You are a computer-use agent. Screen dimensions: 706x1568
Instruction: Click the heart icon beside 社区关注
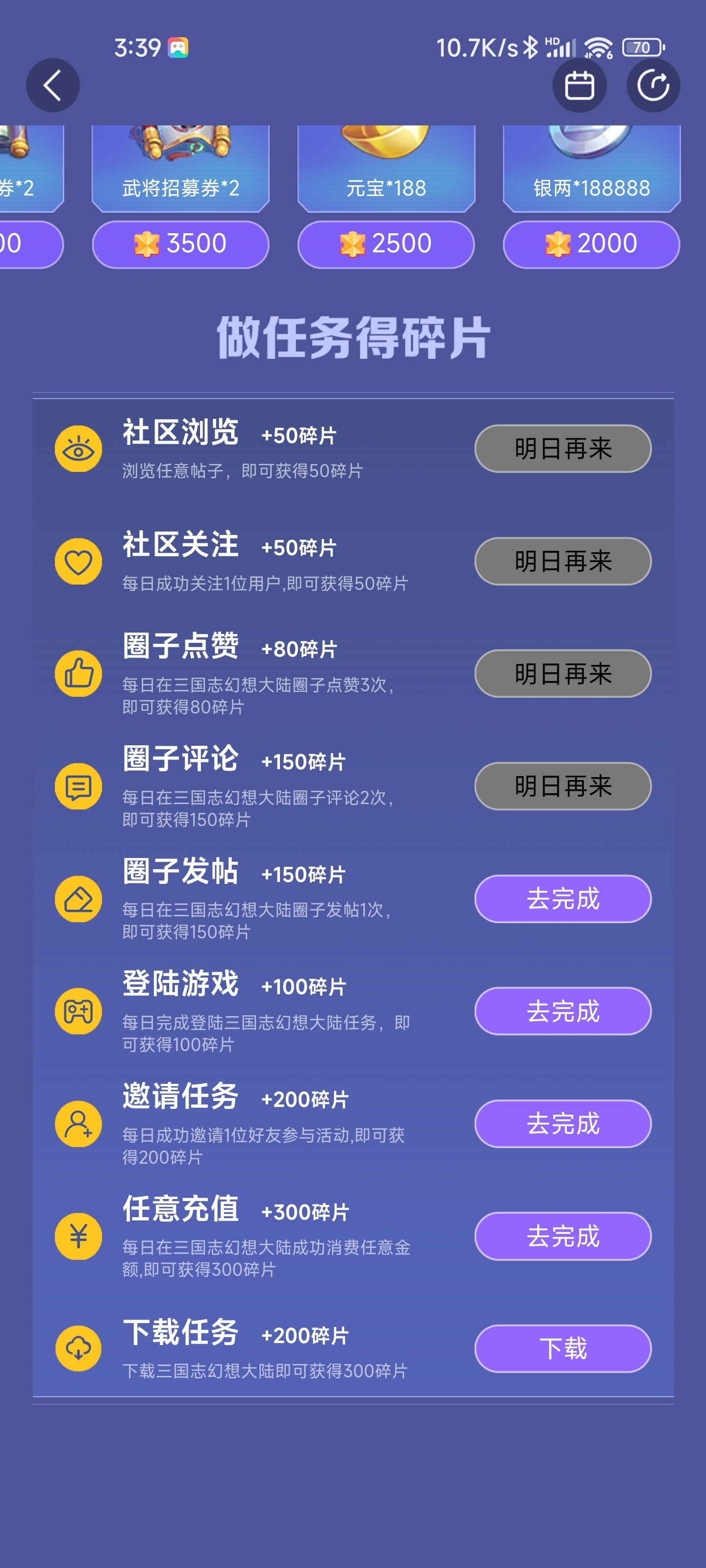[78, 561]
